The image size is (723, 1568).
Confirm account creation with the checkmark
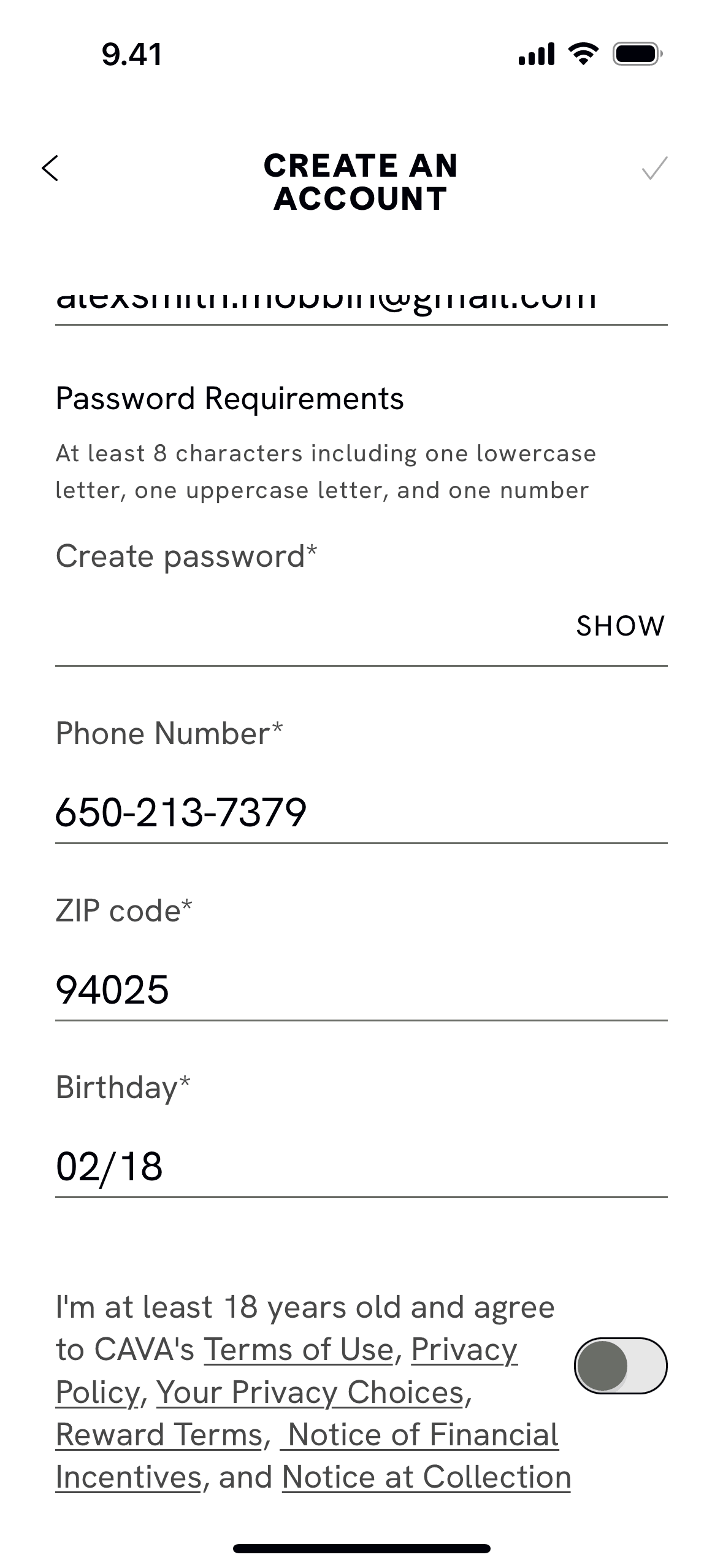click(654, 168)
